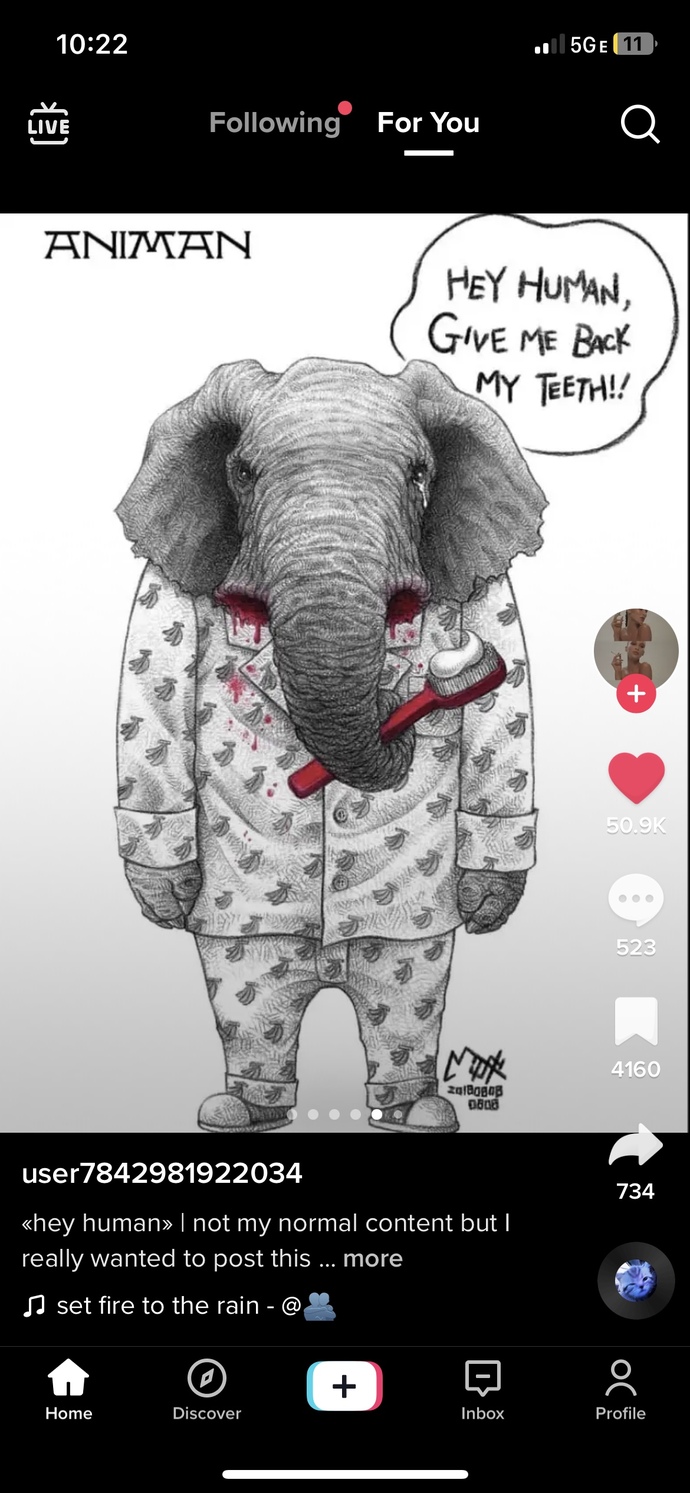The height and width of the screenshot is (1493, 690).
Task: Open the comments bubble
Action: (x=636, y=899)
